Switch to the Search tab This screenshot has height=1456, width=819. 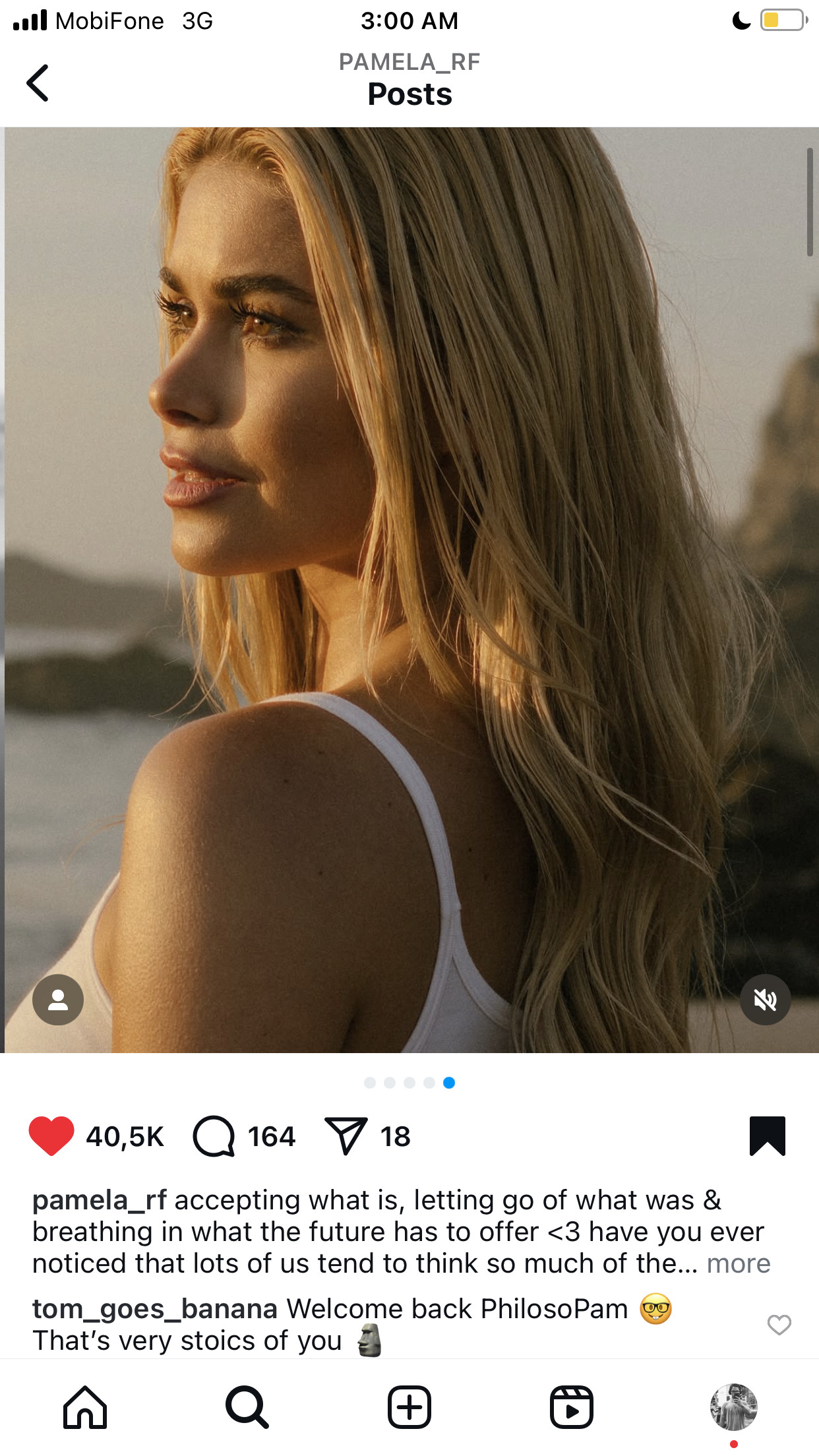[247, 1407]
